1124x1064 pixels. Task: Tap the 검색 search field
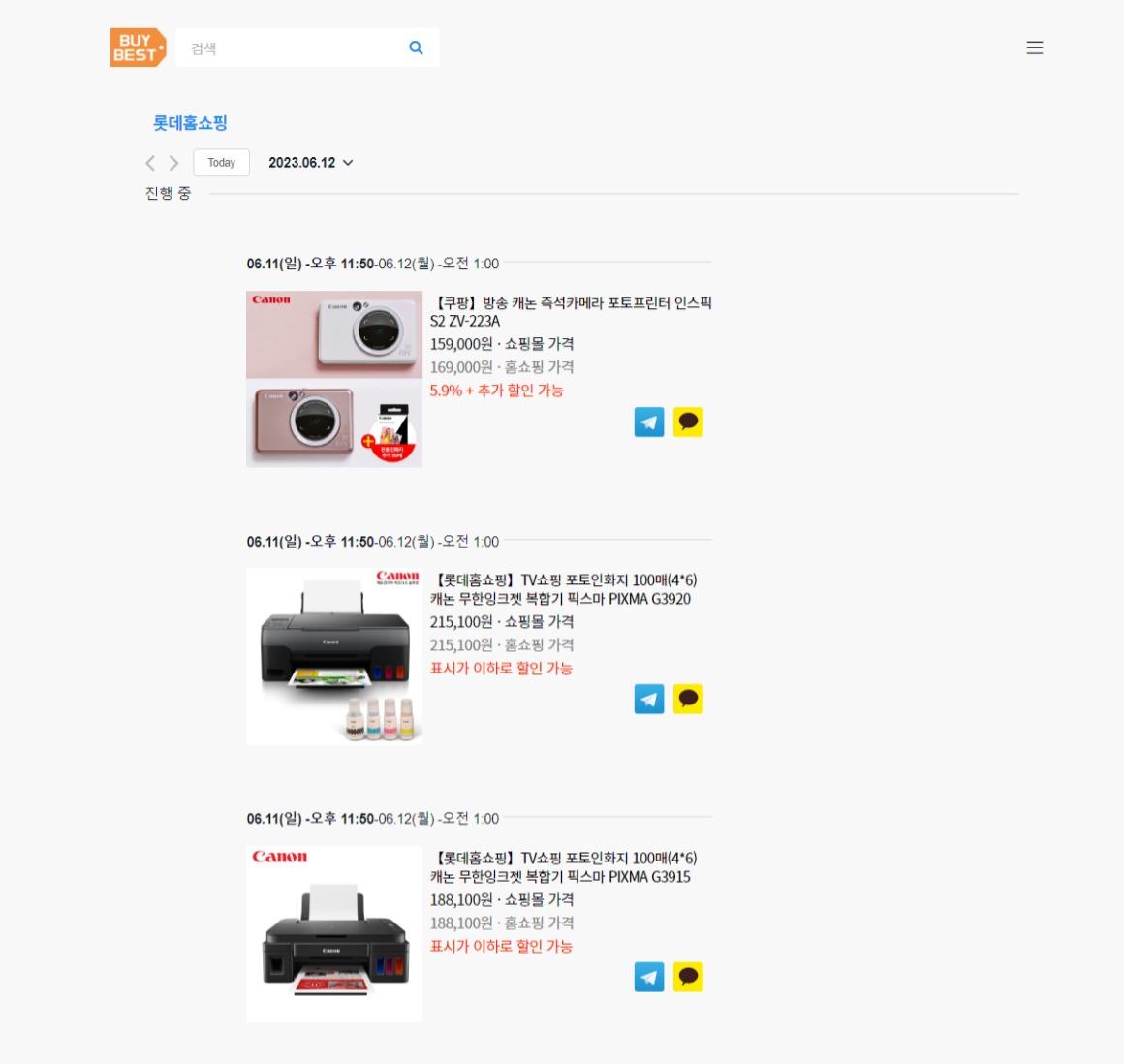[x=293, y=48]
